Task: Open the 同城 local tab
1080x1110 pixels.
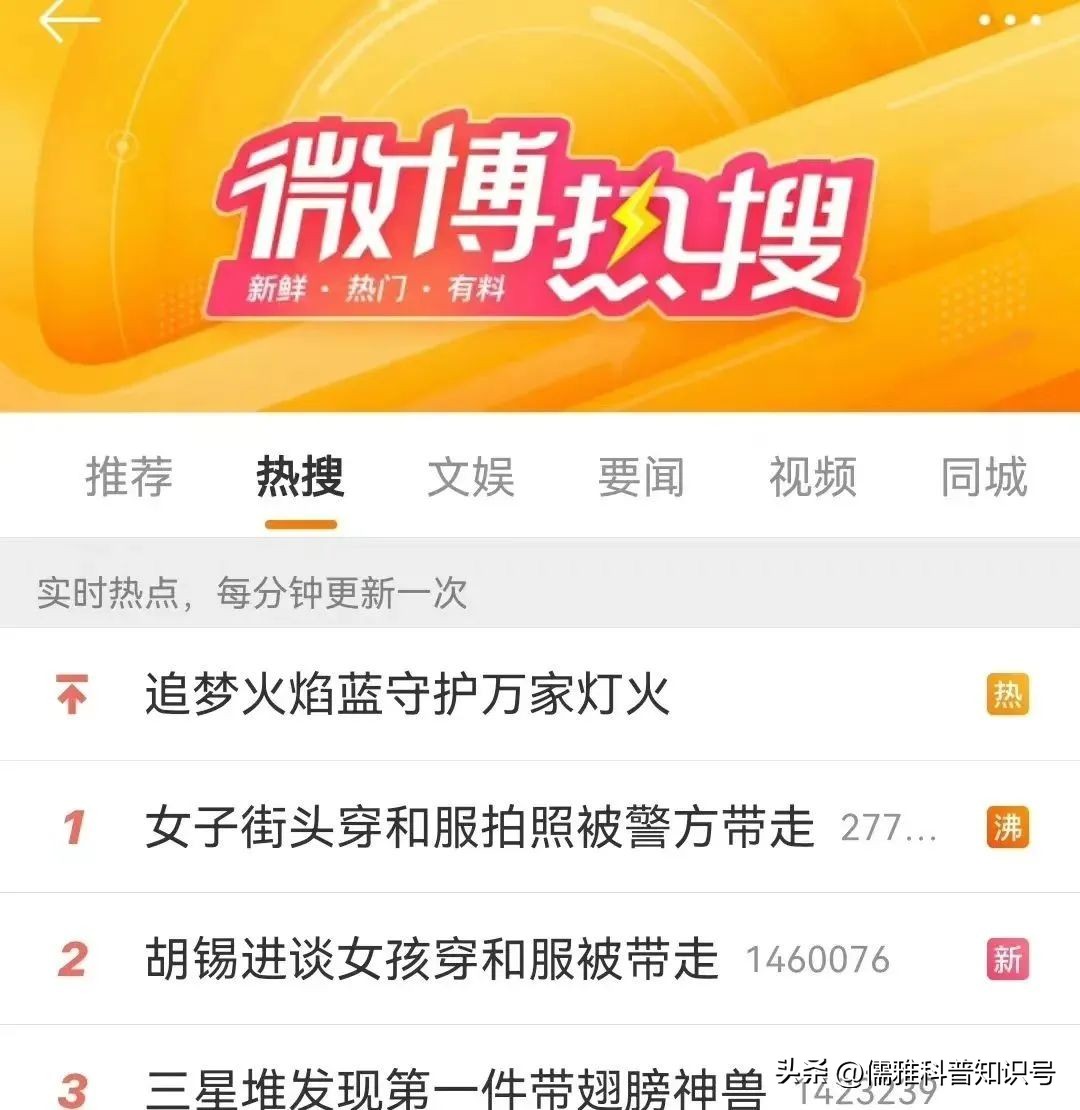Action: click(982, 478)
